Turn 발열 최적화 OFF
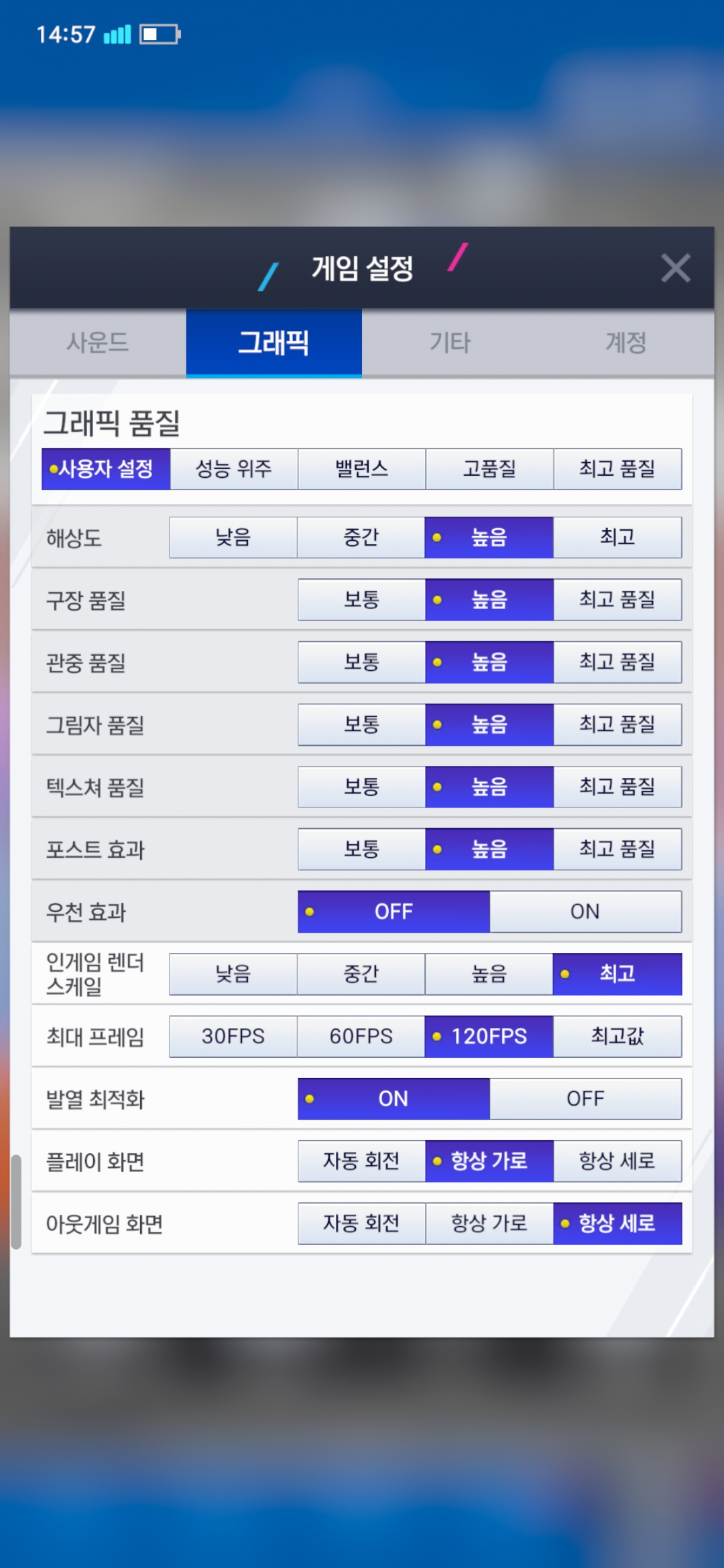The width and height of the screenshot is (724, 1568). pos(585,1098)
